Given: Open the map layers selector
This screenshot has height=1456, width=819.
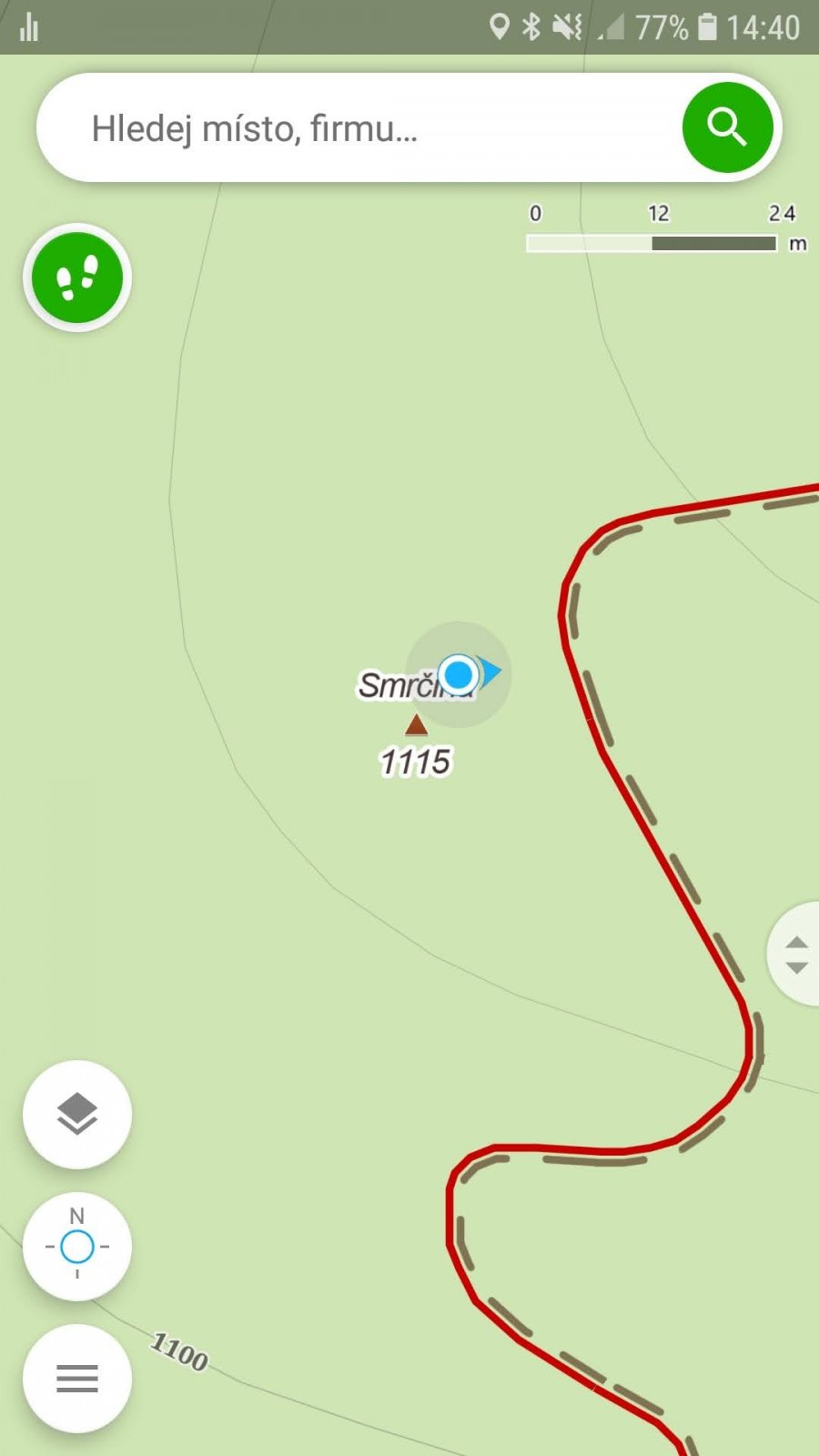Looking at the screenshot, I should [77, 1114].
